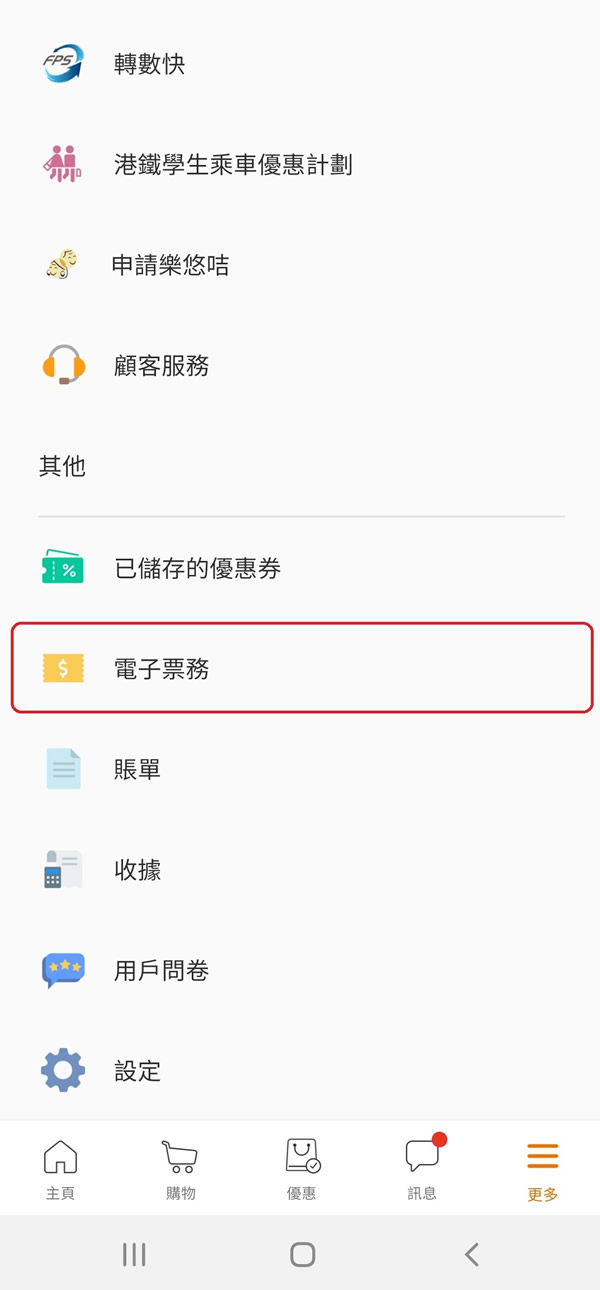Screen dimensions: 600x1290
Task: Open the 訊息 messages tab
Action: (422, 1168)
